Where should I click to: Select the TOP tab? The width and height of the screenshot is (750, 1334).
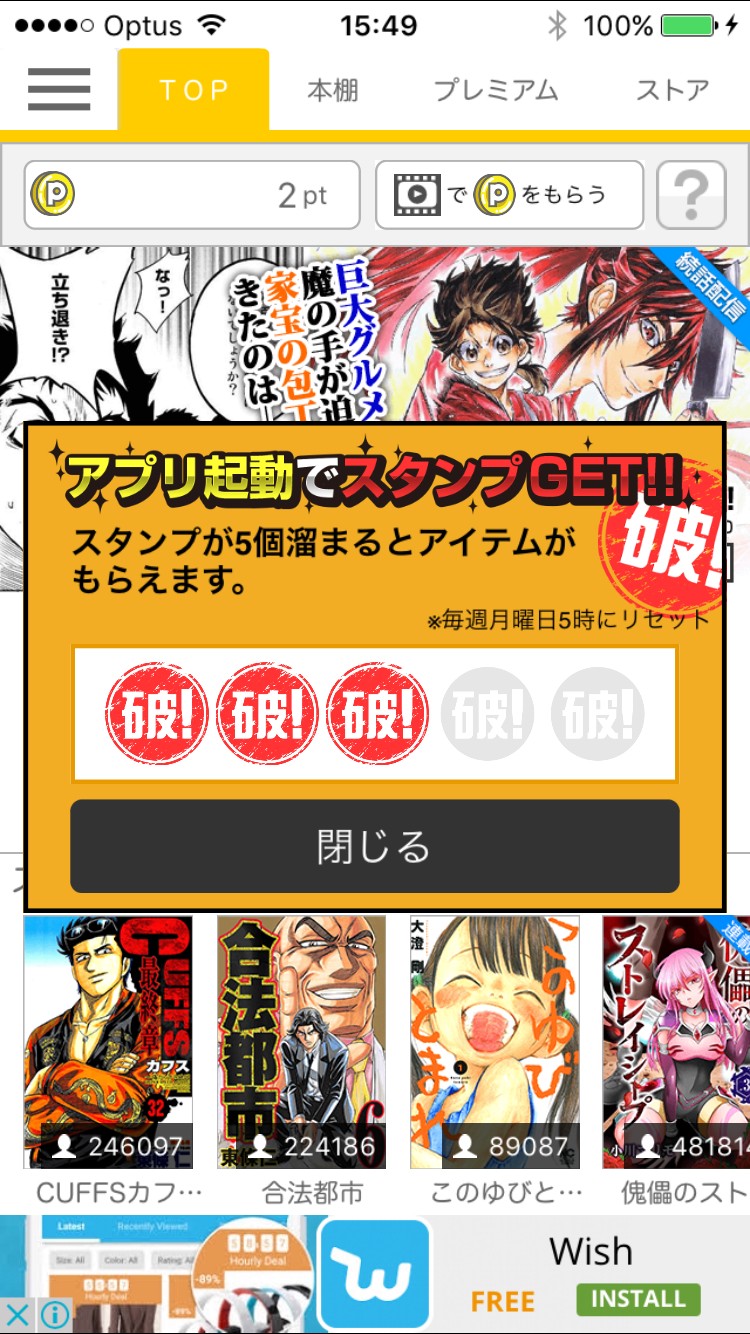pos(194,89)
